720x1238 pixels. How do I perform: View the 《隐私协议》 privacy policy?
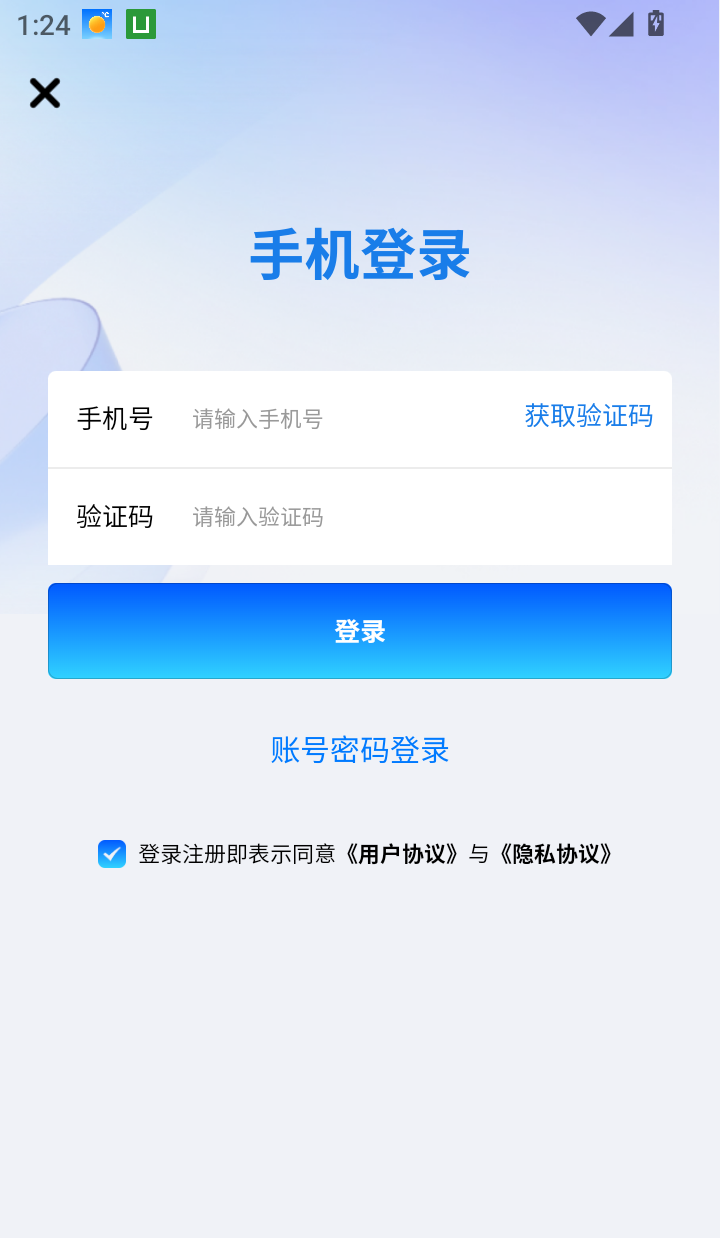click(558, 854)
